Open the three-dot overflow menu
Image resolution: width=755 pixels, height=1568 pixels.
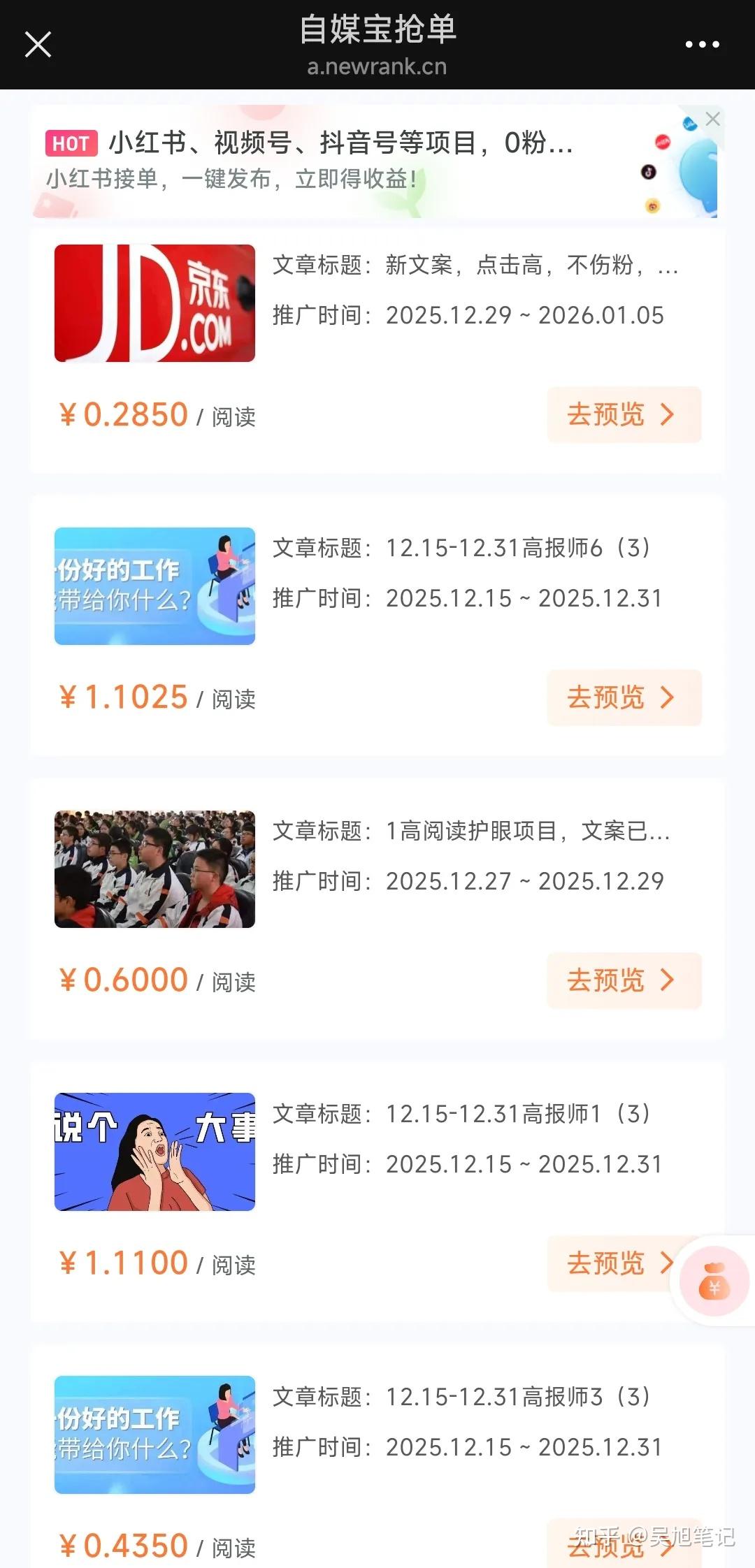[x=701, y=45]
